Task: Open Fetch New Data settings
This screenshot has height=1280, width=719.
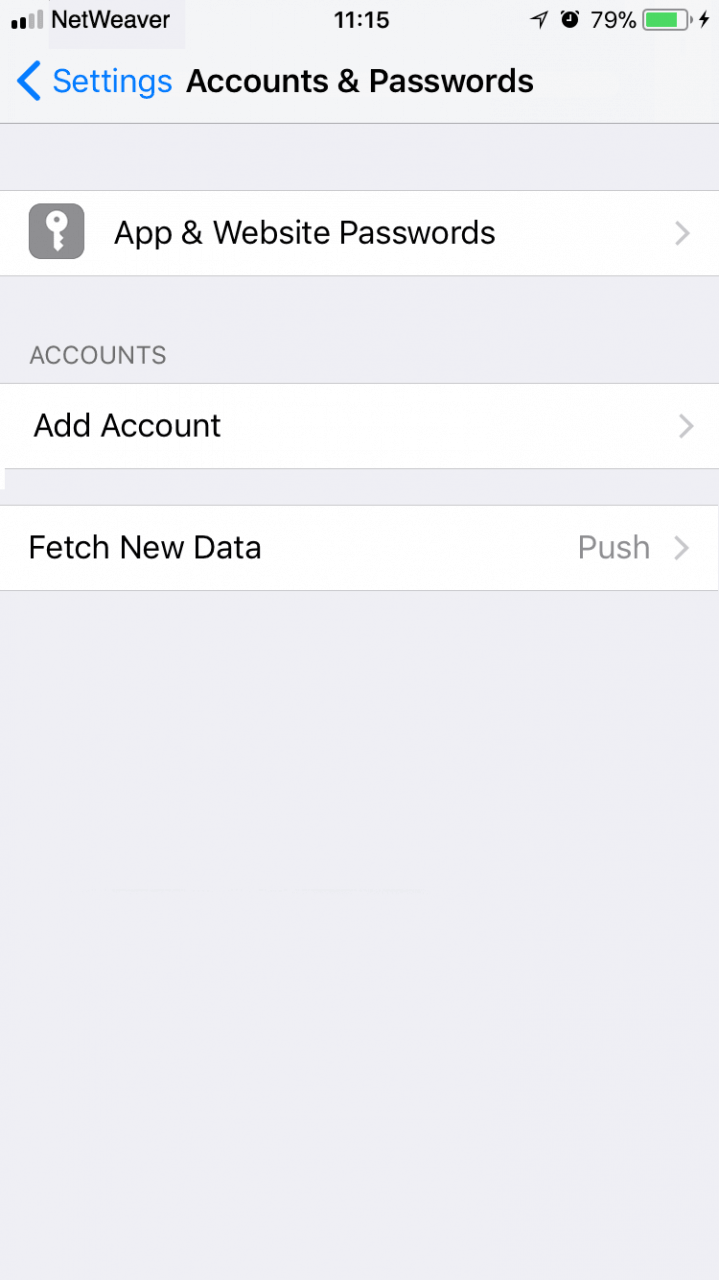Action: pyautogui.click(x=359, y=548)
